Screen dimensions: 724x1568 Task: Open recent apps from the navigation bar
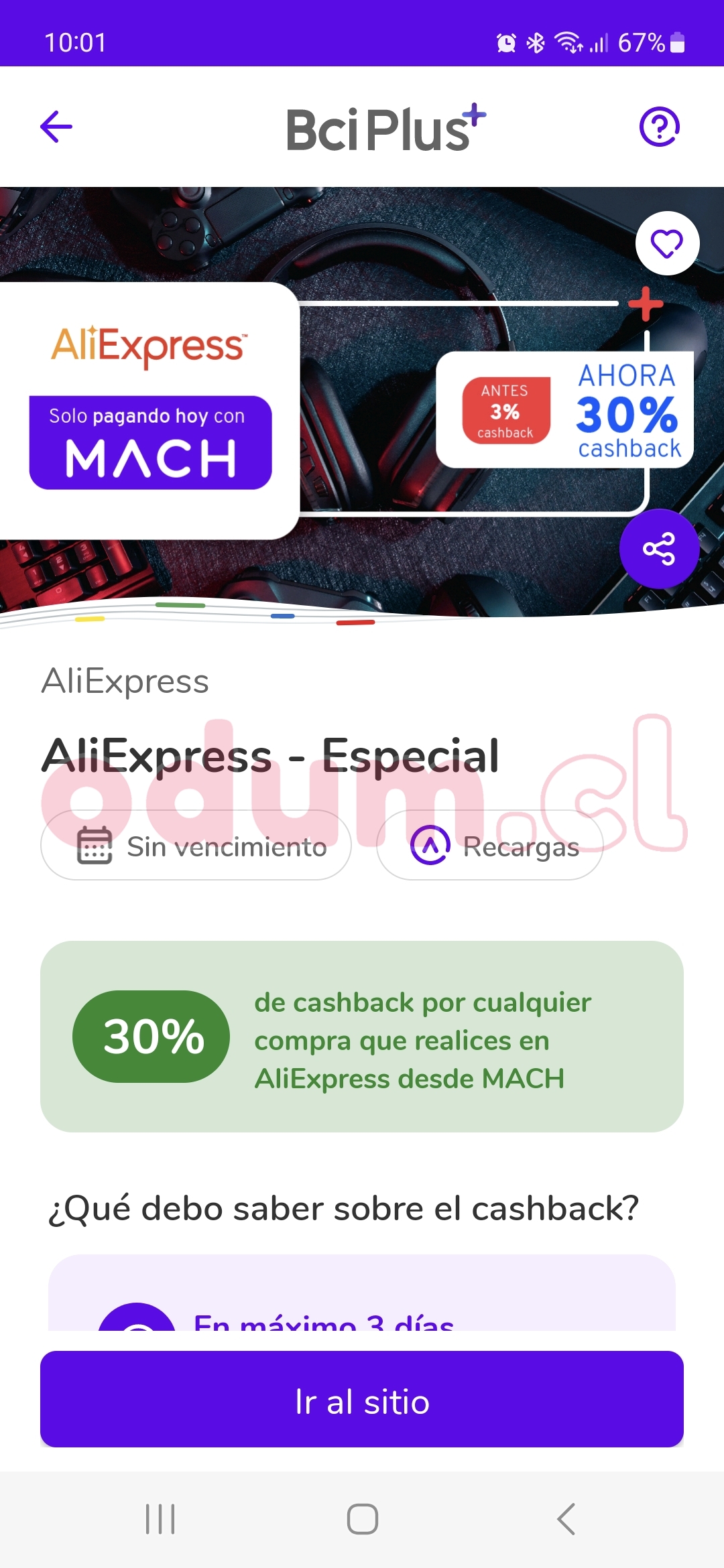click(160, 1519)
